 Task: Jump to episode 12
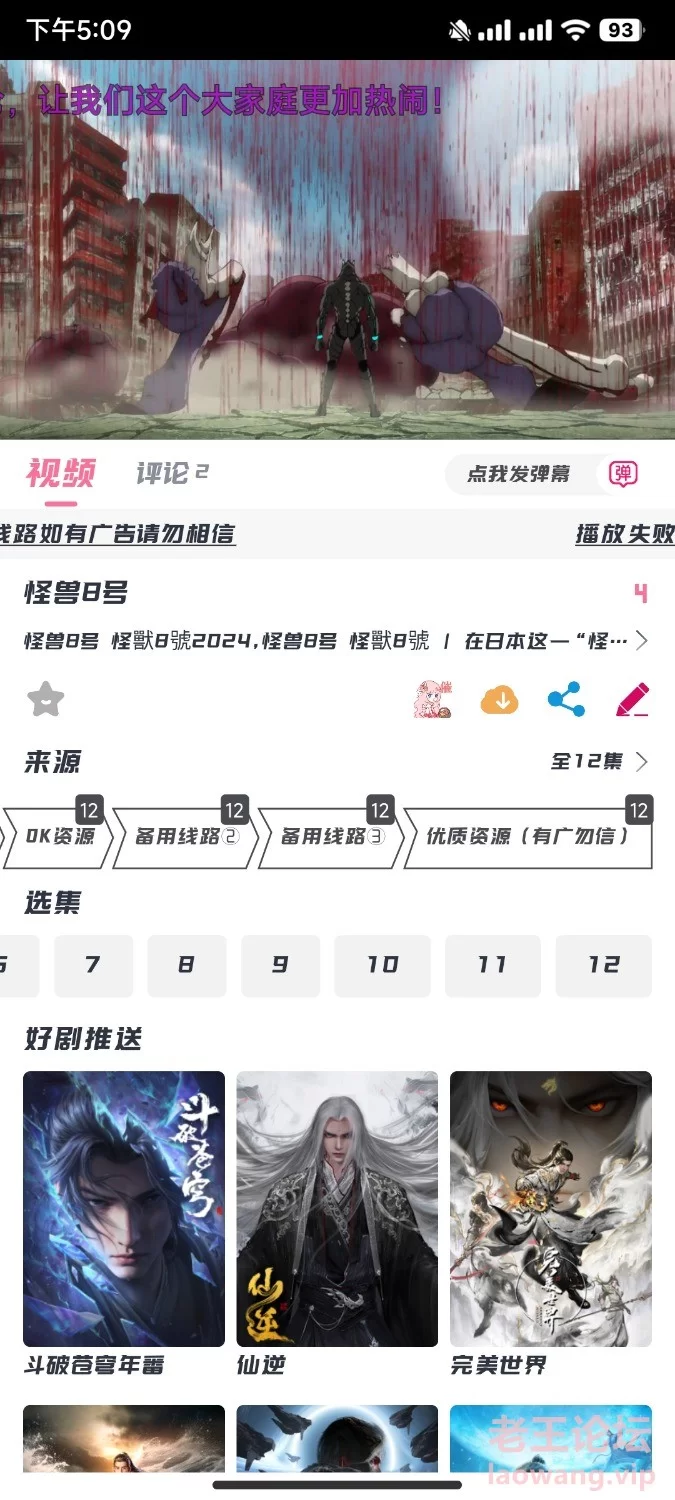click(x=603, y=965)
